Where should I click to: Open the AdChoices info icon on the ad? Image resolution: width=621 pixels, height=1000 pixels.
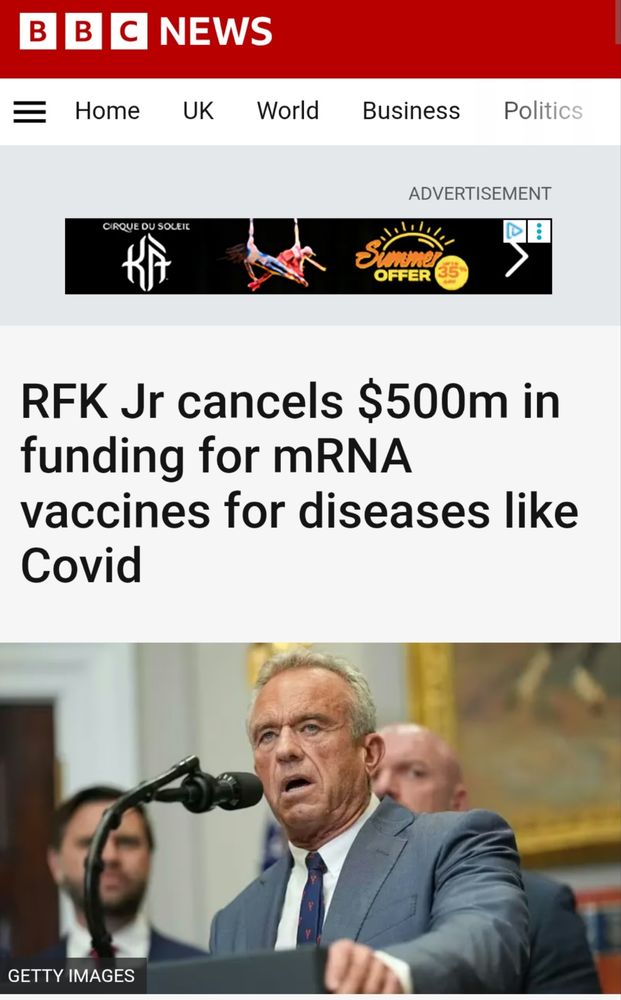tap(515, 231)
